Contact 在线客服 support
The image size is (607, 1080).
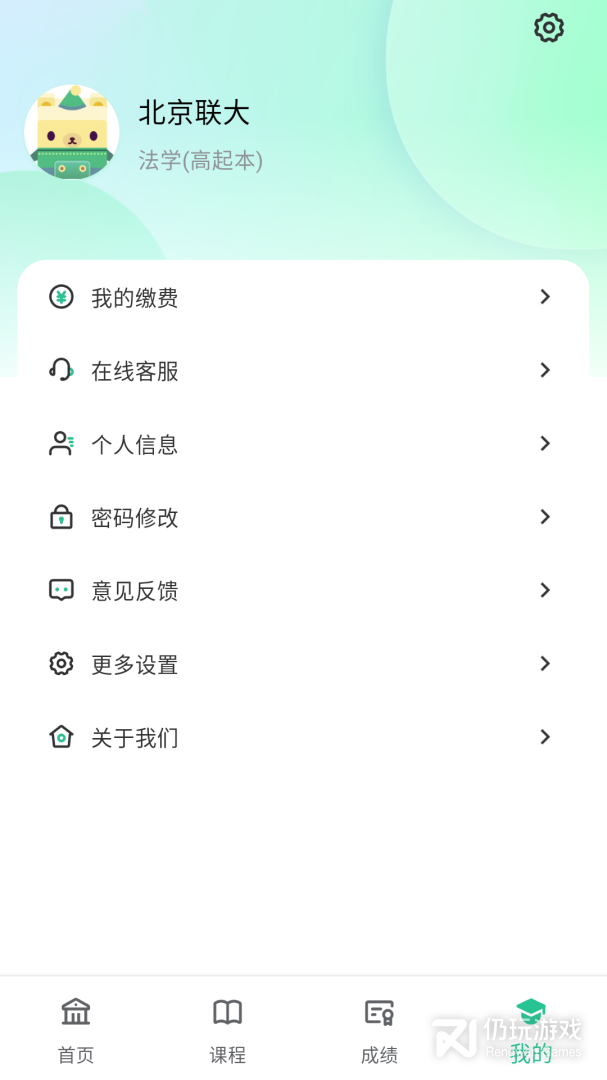[302, 371]
